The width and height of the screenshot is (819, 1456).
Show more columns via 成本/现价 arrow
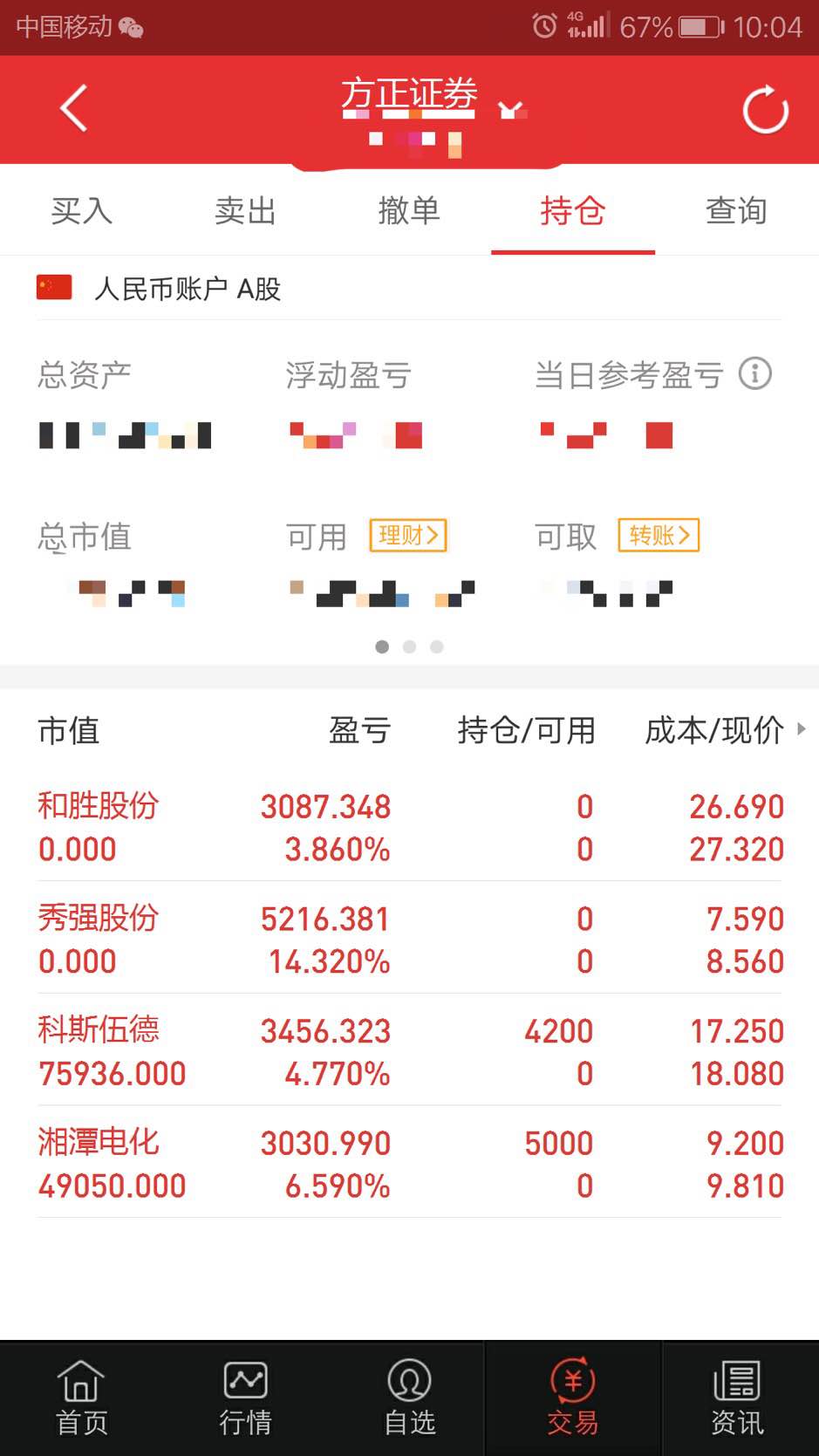click(802, 729)
